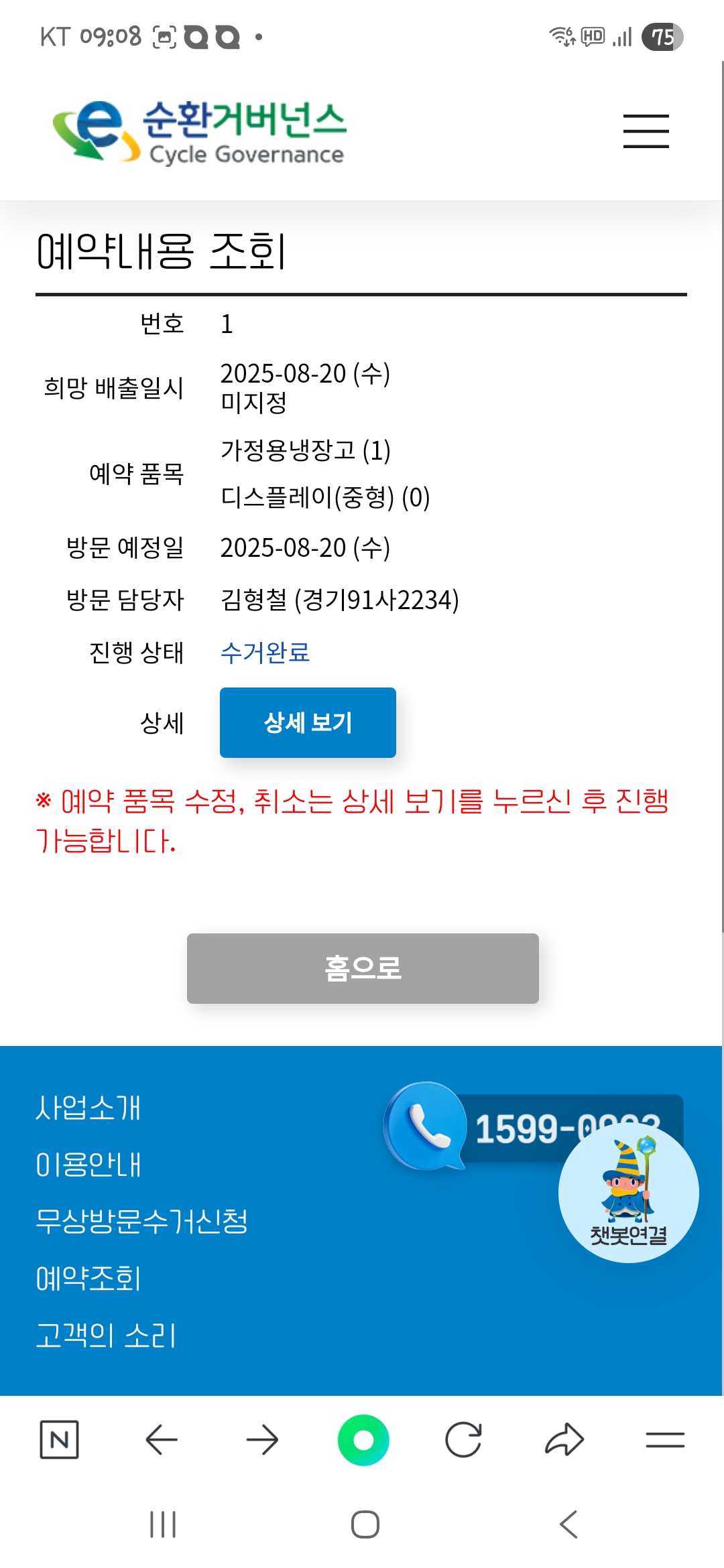The width and height of the screenshot is (724, 1568).
Task: Open 고객의 소리 link
Action: 105,1335
